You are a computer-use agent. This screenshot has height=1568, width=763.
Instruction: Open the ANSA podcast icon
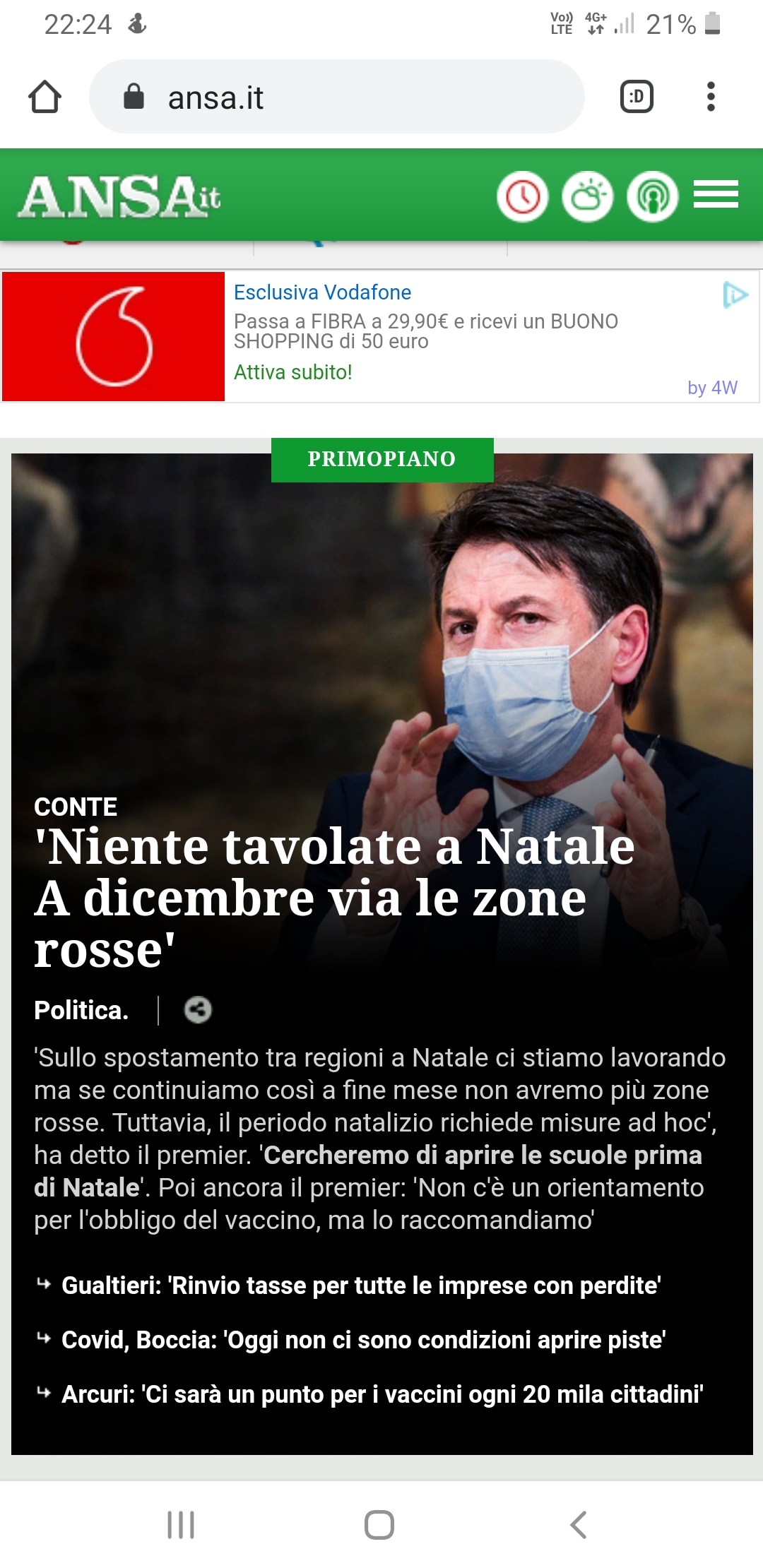(x=652, y=196)
